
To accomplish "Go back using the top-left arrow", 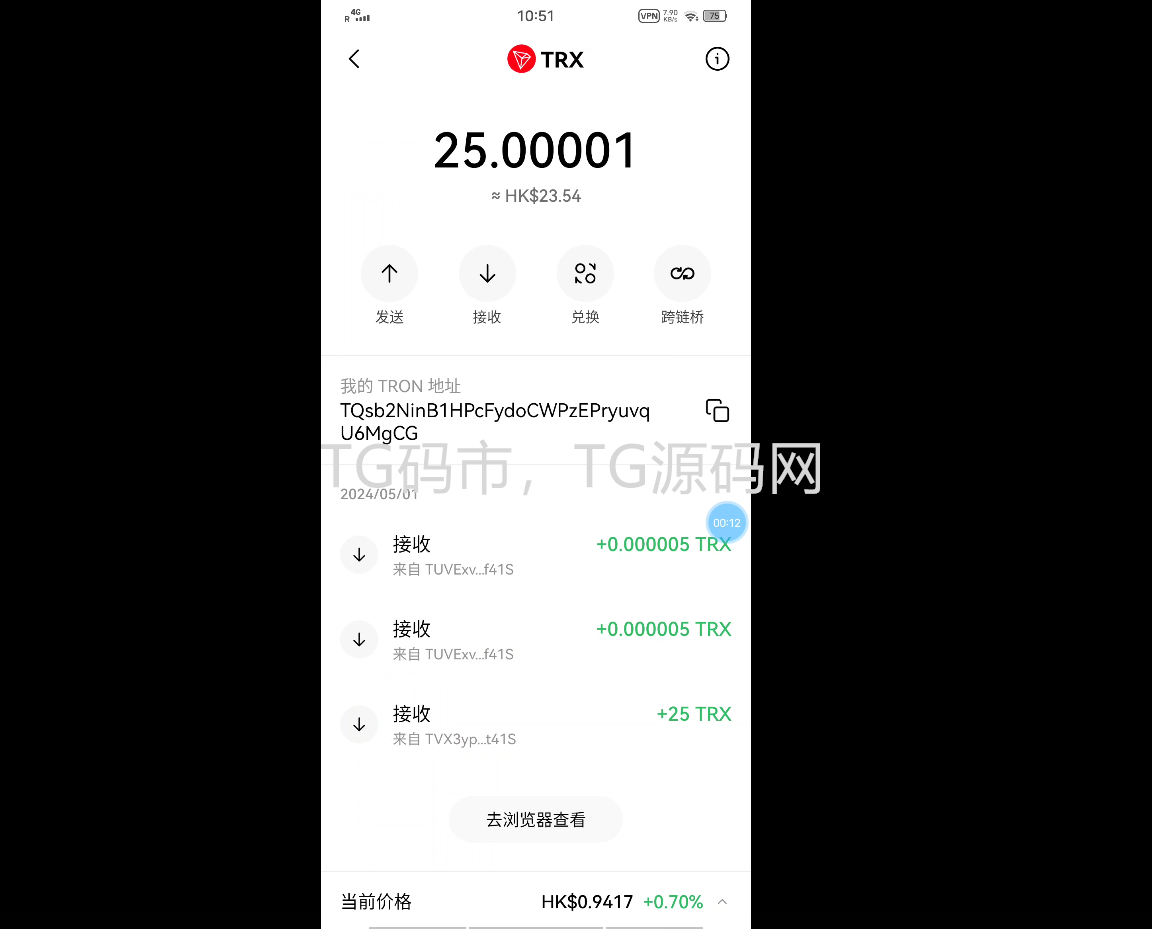I will pyautogui.click(x=354, y=59).
